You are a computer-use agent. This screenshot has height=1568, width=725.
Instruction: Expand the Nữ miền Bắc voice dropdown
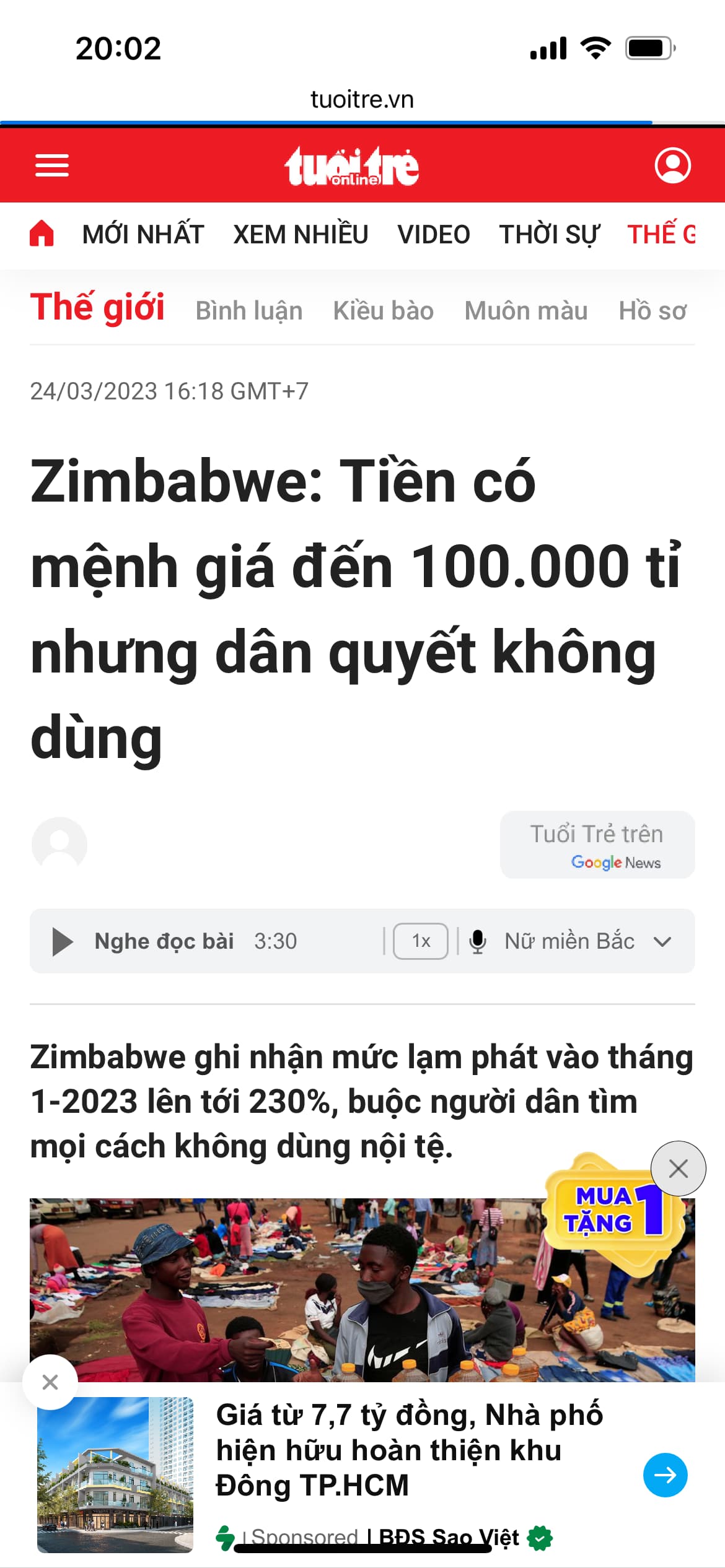(662, 942)
